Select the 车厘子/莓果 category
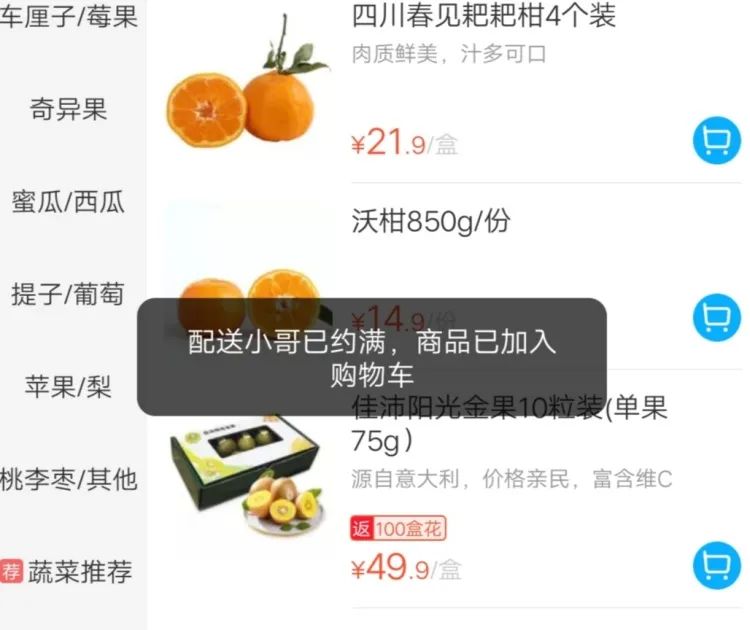The width and height of the screenshot is (750, 630). (x=69, y=17)
